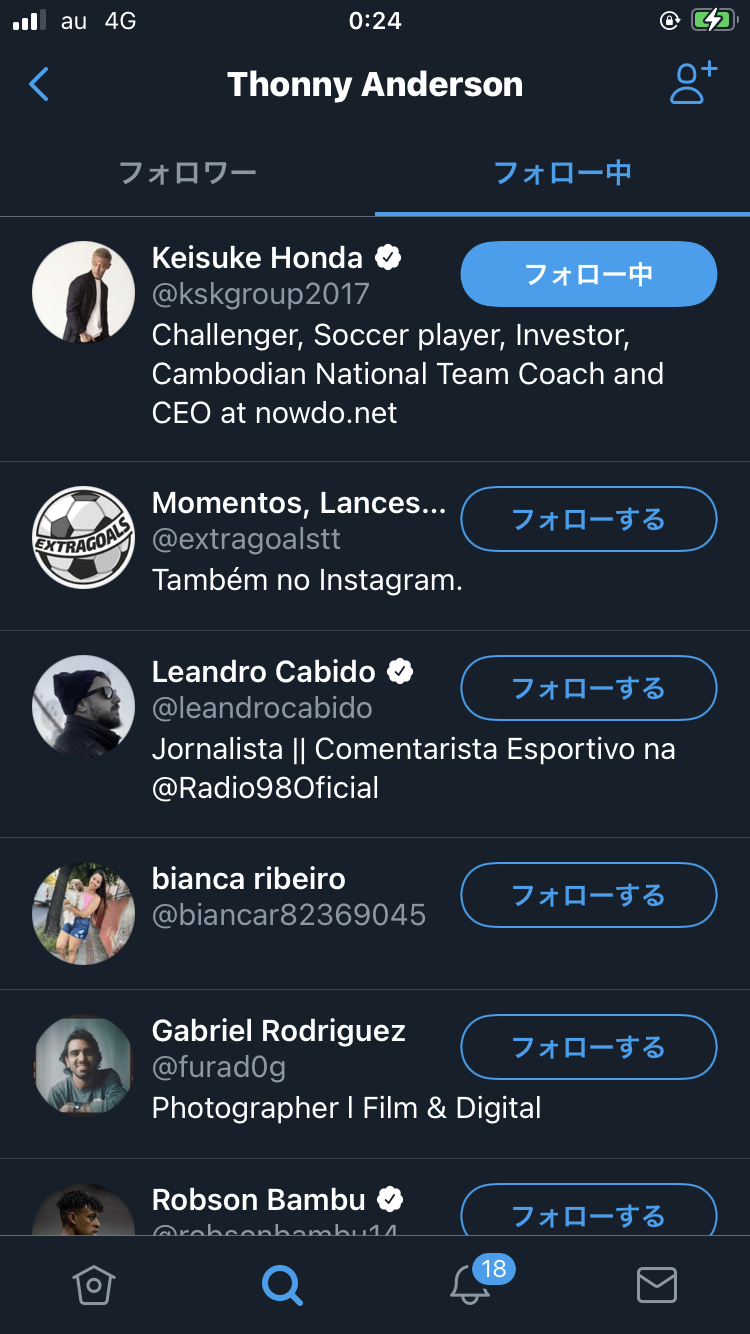This screenshot has width=750, height=1334.
Task: Open the direct messages envelope
Action: pos(657,1285)
